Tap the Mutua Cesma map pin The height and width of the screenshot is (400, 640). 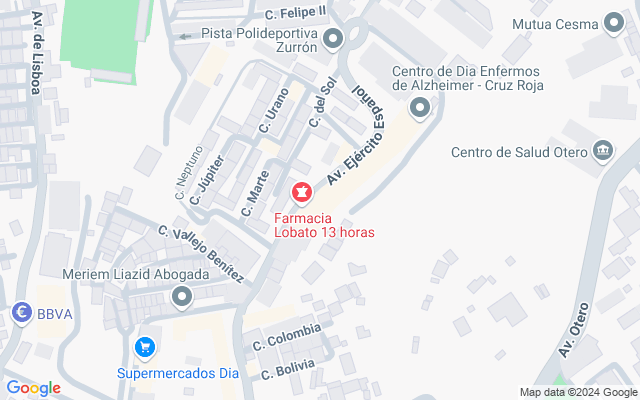point(614,23)
